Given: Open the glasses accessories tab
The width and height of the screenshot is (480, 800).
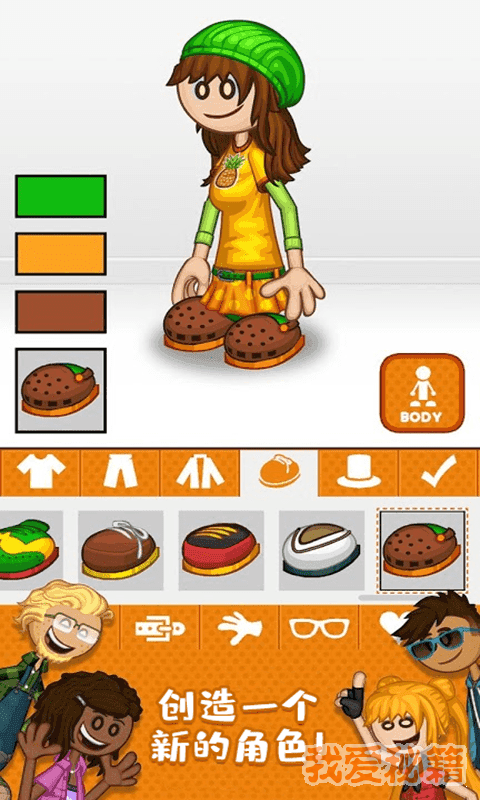Looking at the screenshot, I should [319, 628].
